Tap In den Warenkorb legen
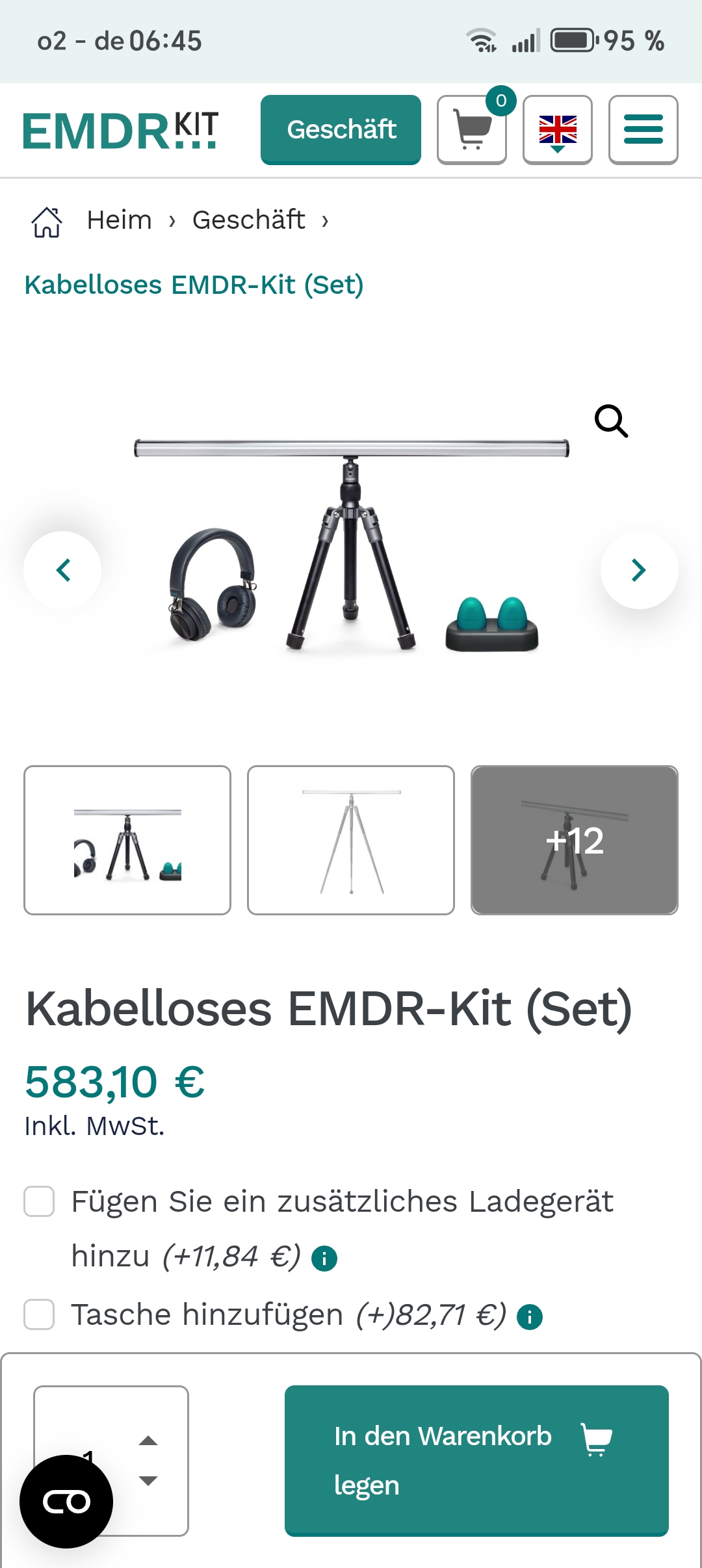Image resolution: width=702 pixels, height=1568 pixels. (x=476, y=1461)
